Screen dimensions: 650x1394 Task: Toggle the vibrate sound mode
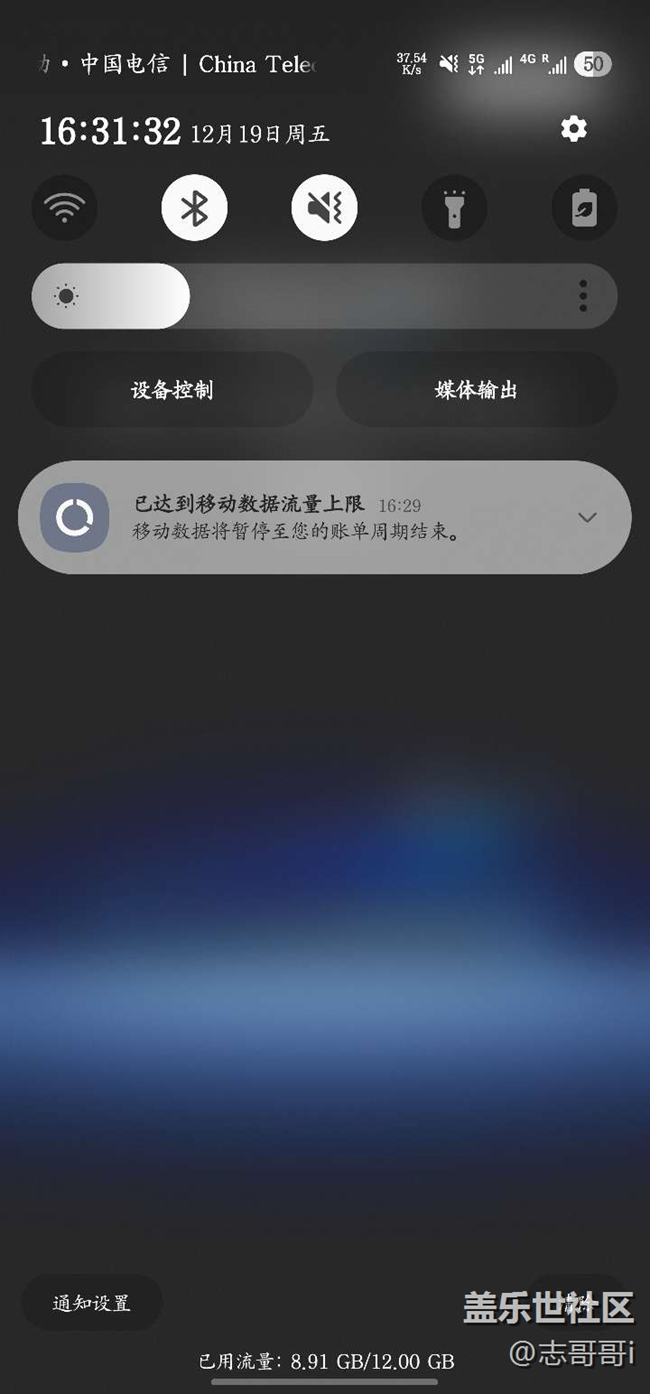(x=324, y=209)
